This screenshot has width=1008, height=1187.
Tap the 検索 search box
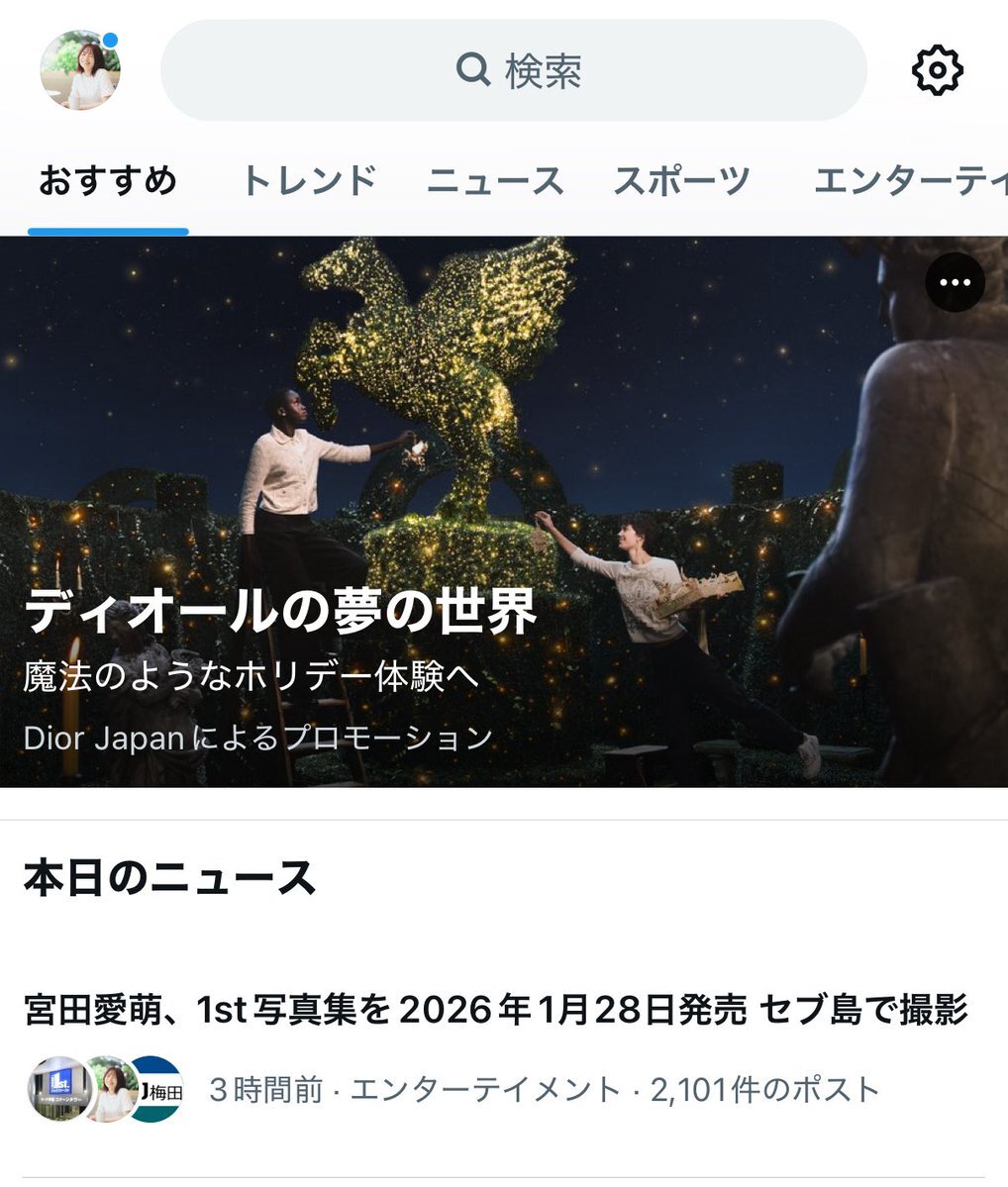click(x=514, y=70)
